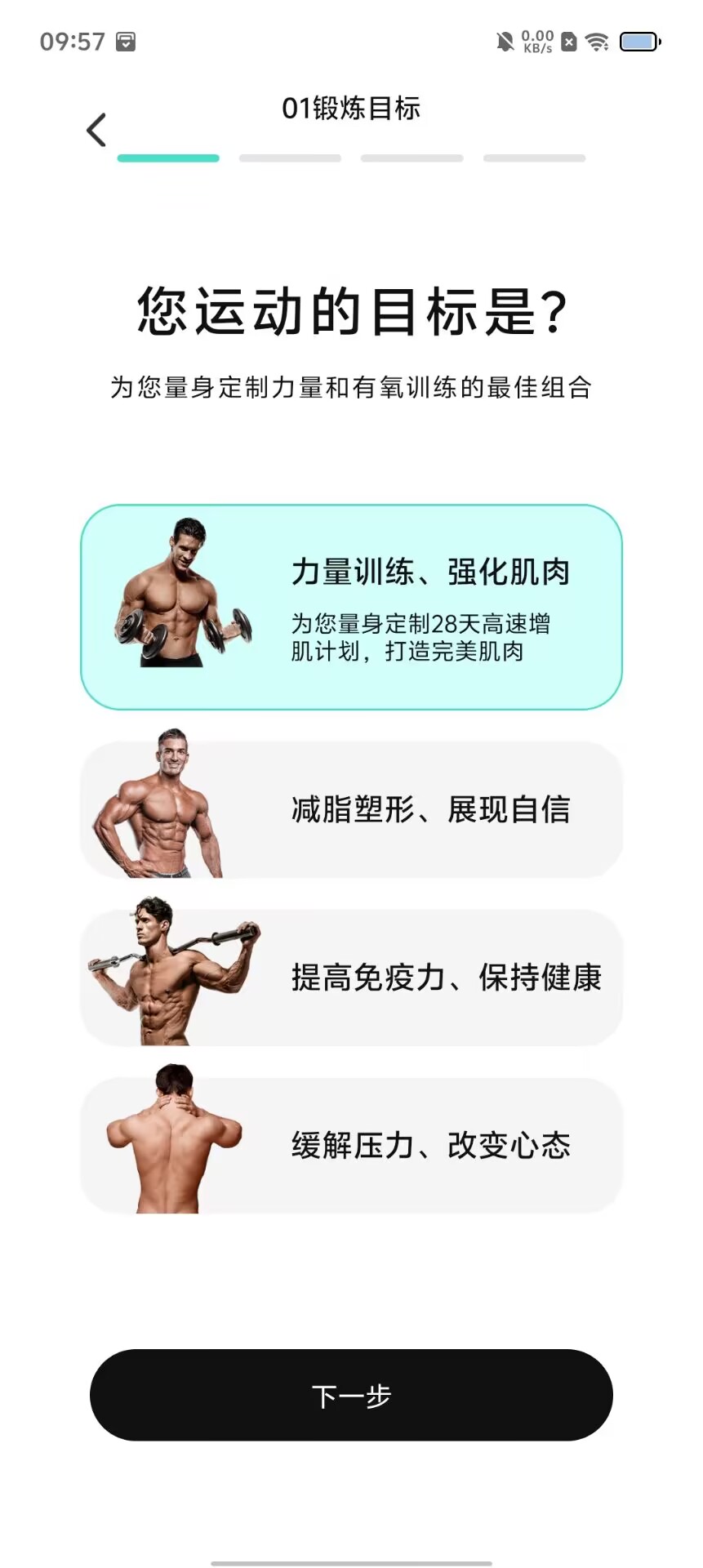703x1568 pixels.
Task: Pick the 提高免疫力、保持健康 option
Action: click(351, 978)
